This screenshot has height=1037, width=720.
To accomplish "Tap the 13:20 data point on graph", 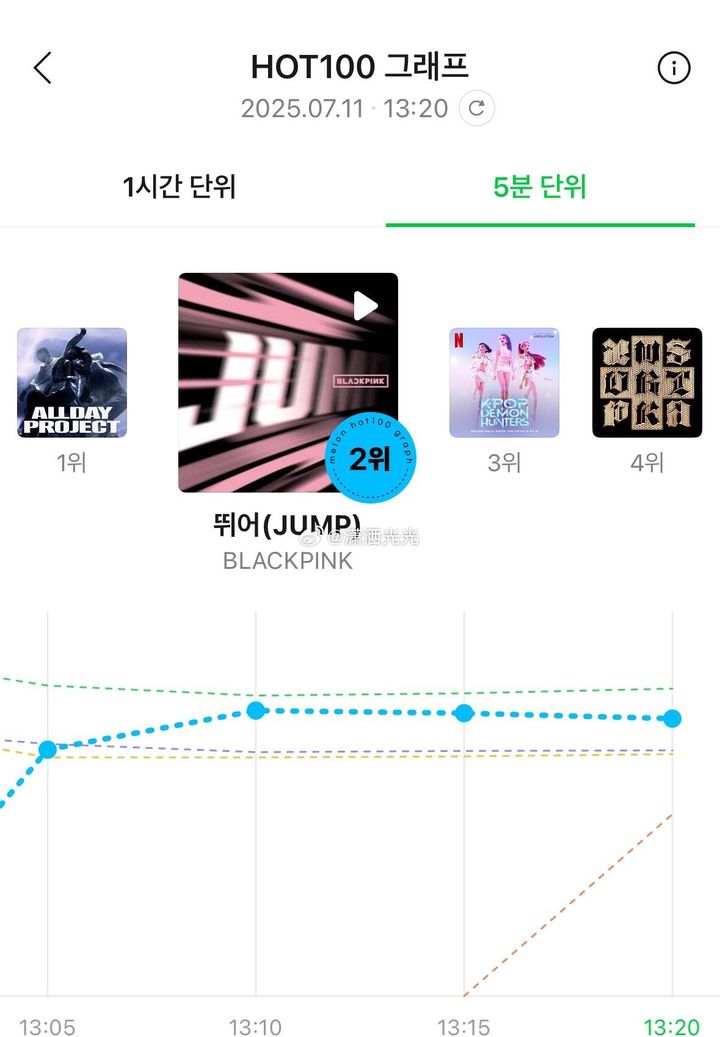I will point(672,718).
